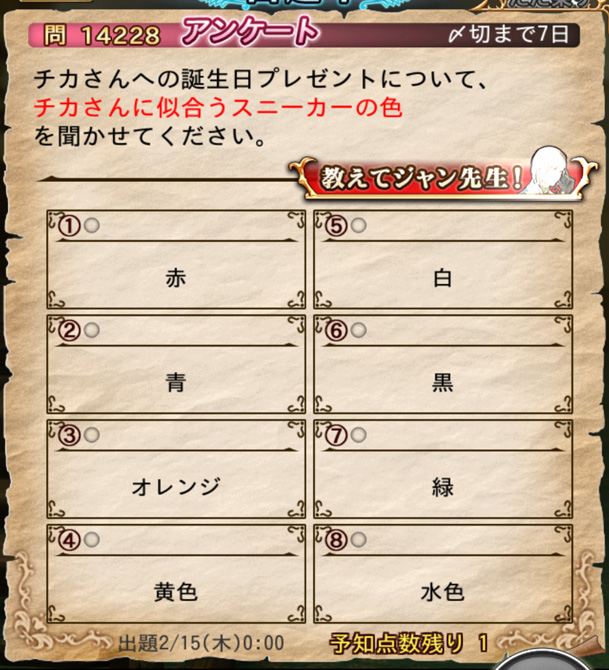This screenshot has height=670, width=609.
Task: Pick answer 6 黒
Action: coord(443,365)
